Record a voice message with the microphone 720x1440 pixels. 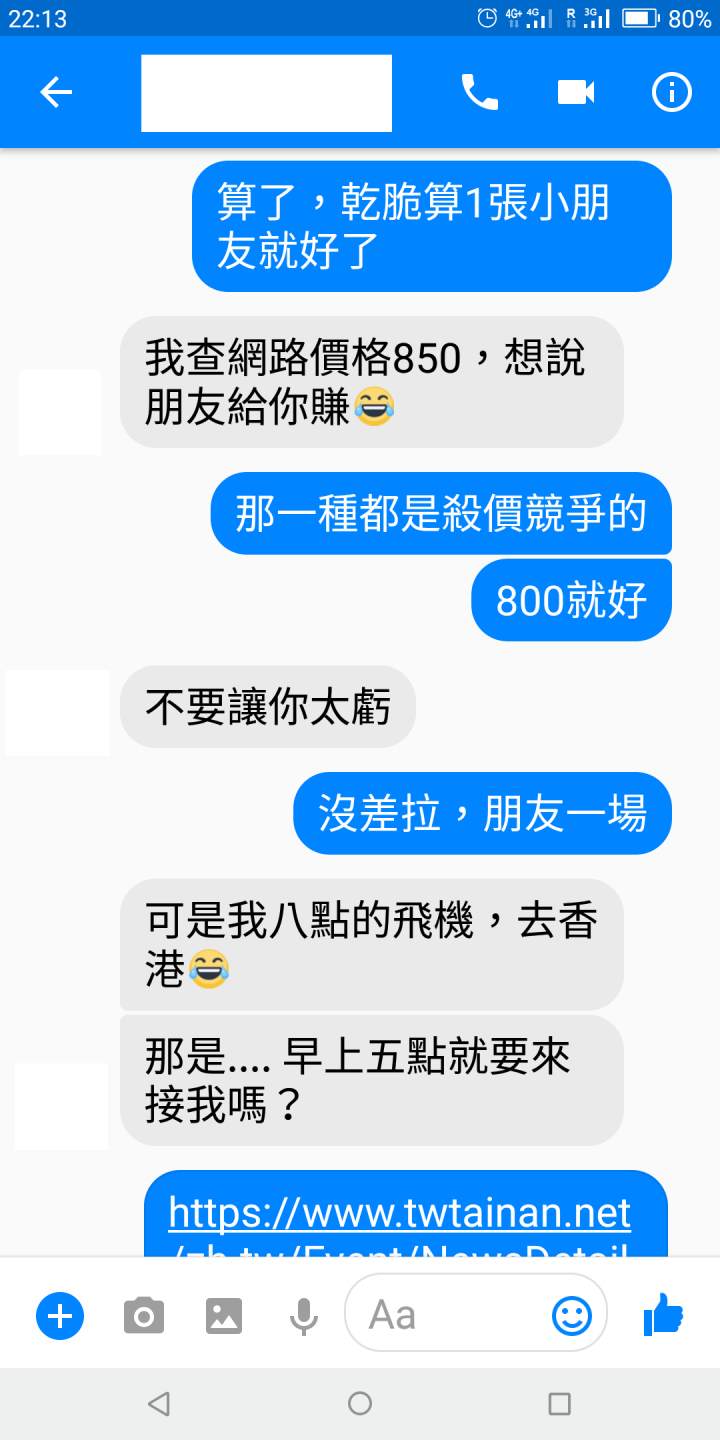304,1316
